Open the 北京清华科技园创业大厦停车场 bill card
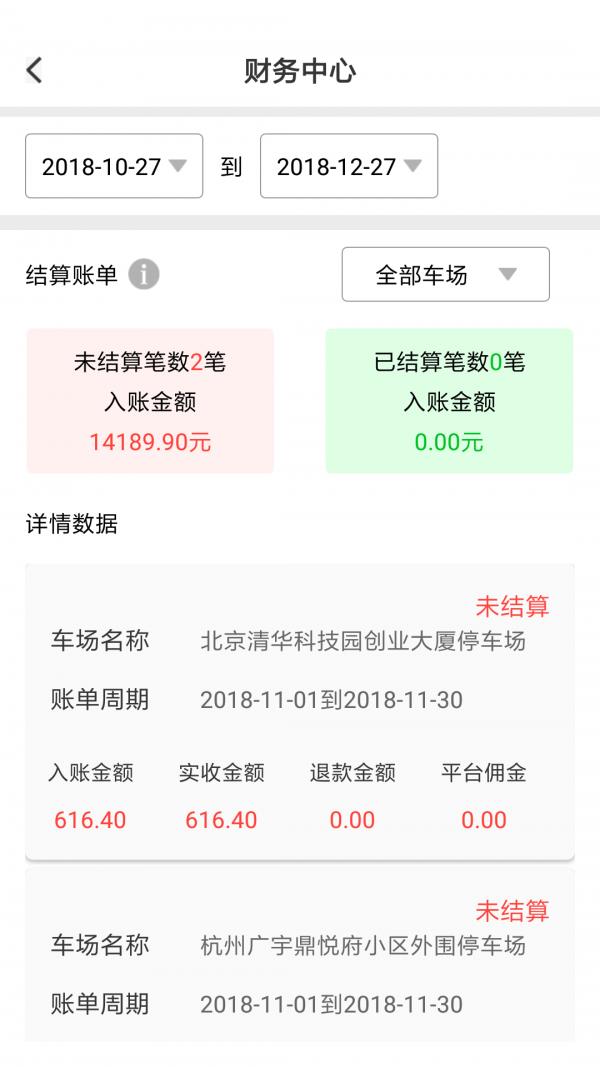Image resolution: width=600 pixels, height=1067 pixels. coord(300,712)
